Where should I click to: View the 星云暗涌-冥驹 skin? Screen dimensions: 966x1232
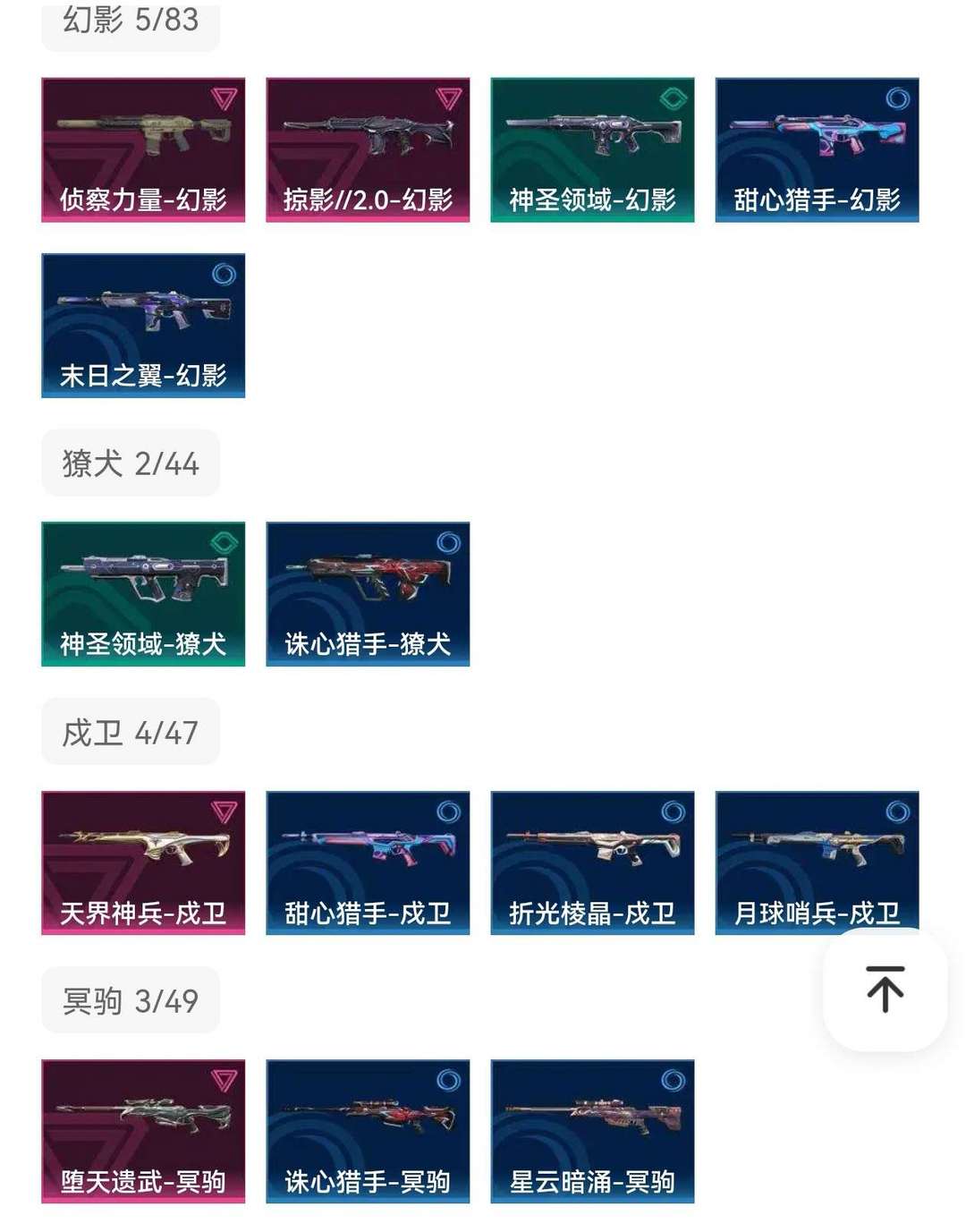[592, 1131]
